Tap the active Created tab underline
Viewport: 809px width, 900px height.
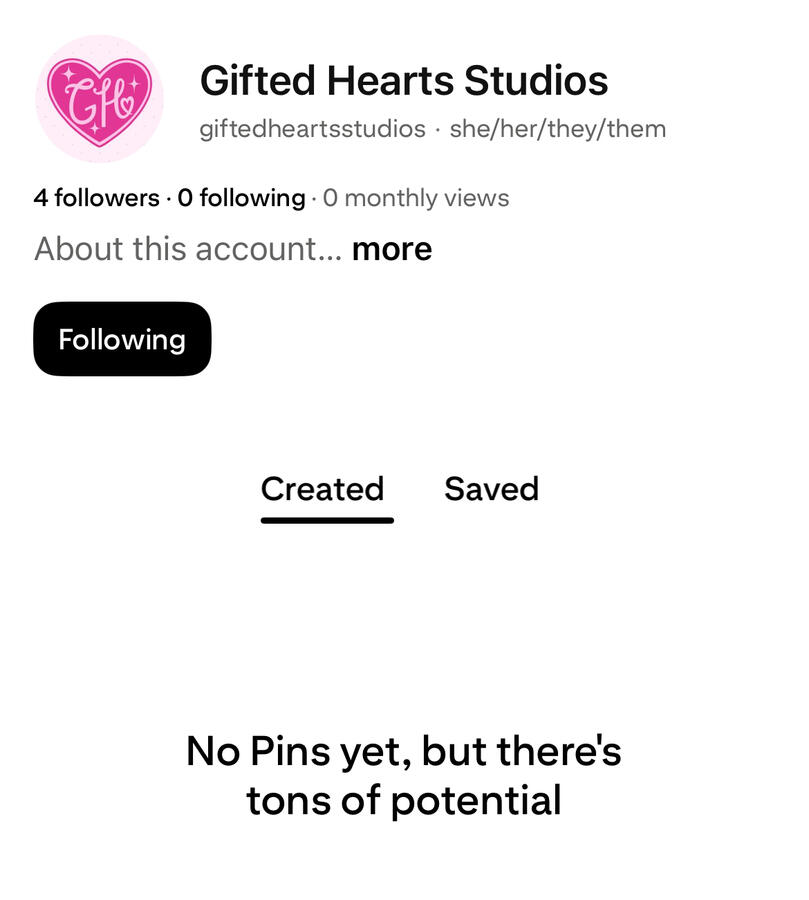pyautogui.click(x=326, y=516)
